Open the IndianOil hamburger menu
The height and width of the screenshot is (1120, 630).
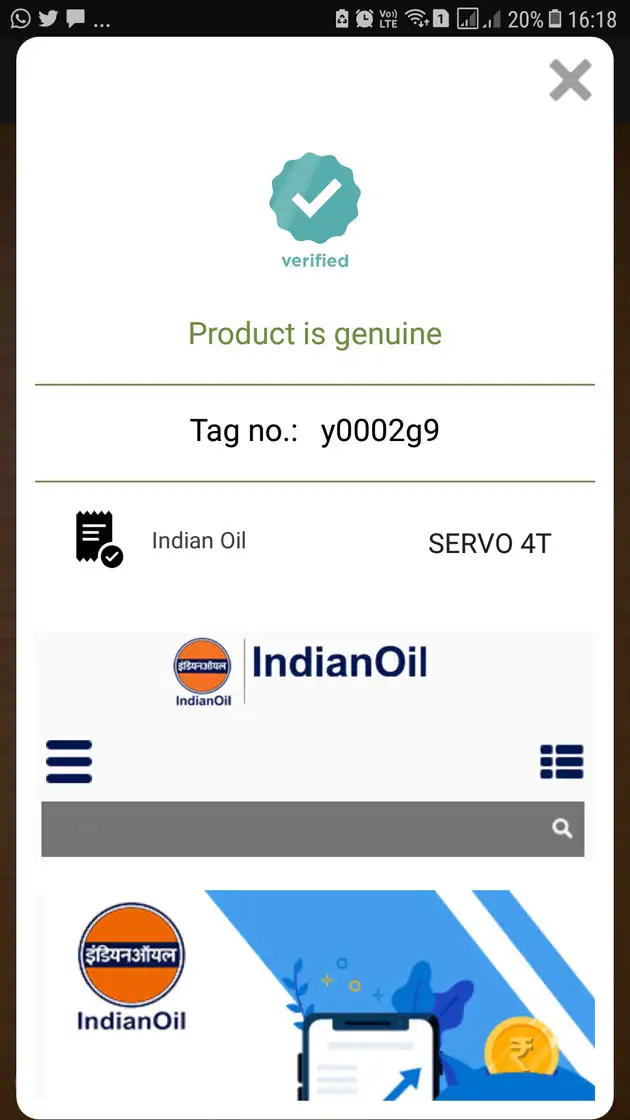[69, 761]
